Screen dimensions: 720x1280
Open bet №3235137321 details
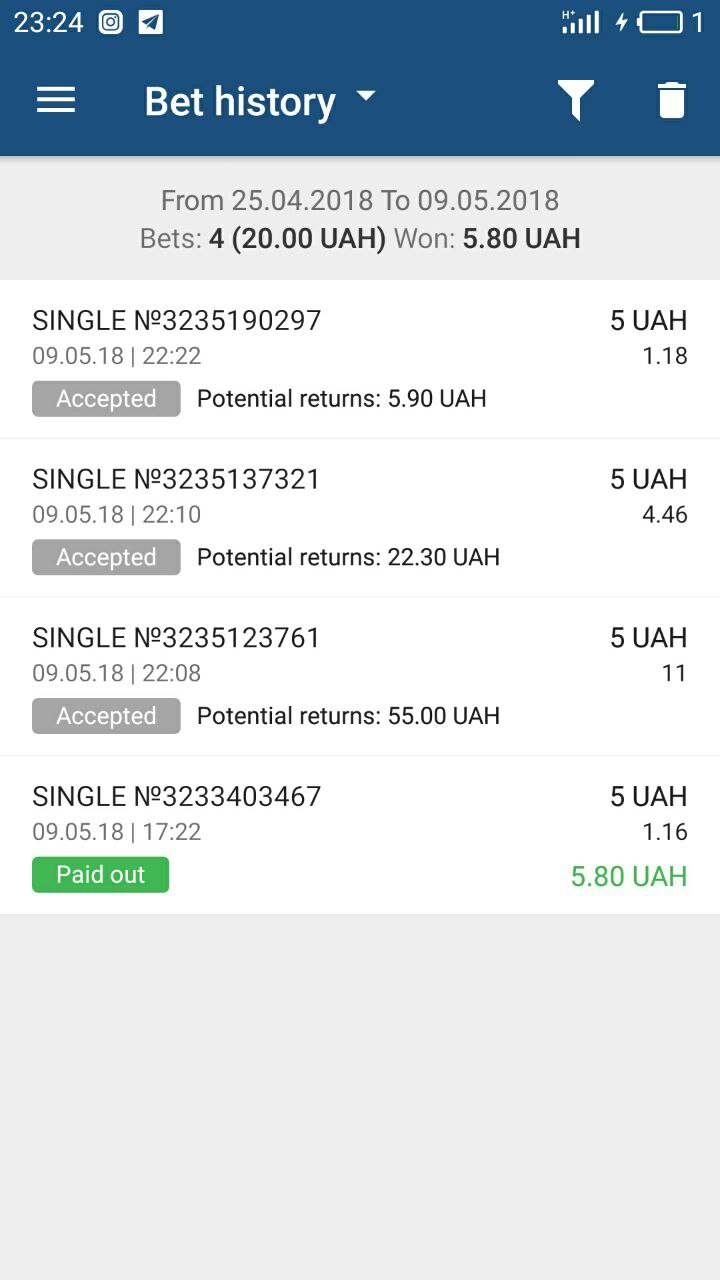360,518
